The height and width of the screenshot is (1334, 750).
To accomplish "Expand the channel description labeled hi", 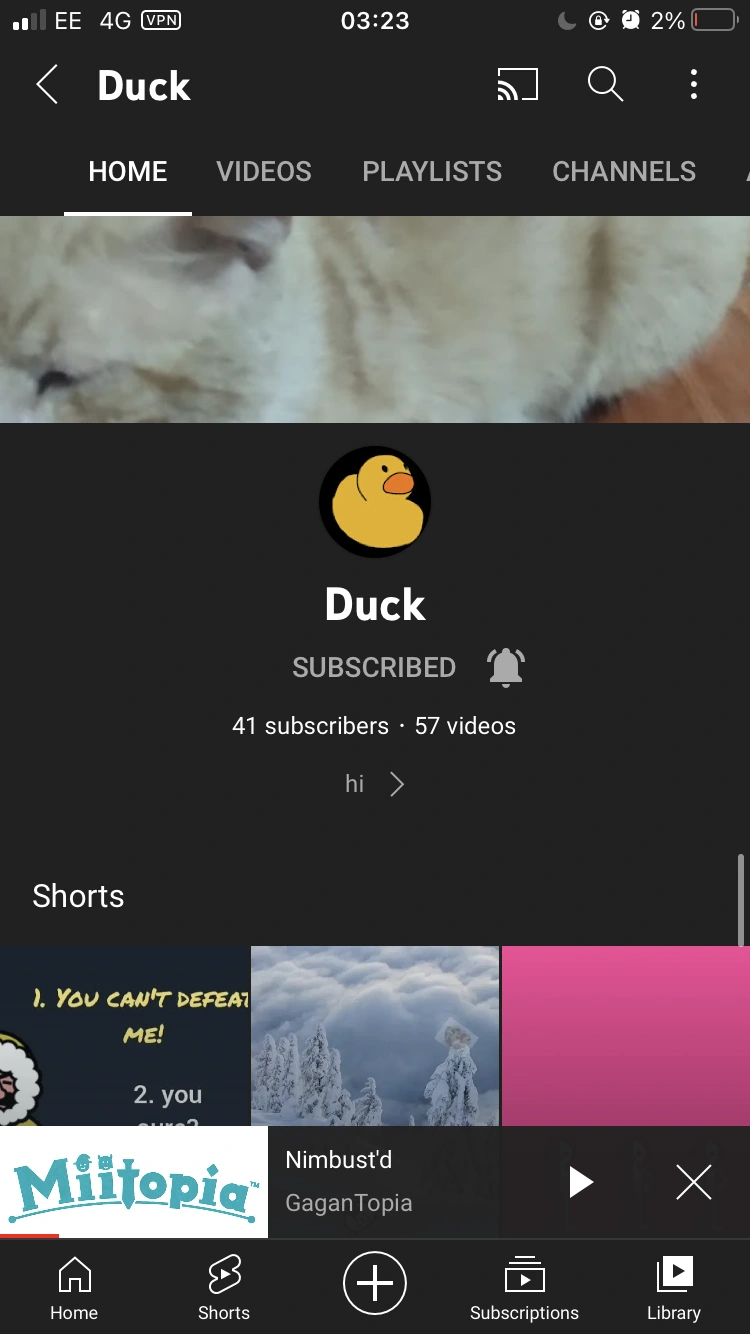I will (375, 784).
